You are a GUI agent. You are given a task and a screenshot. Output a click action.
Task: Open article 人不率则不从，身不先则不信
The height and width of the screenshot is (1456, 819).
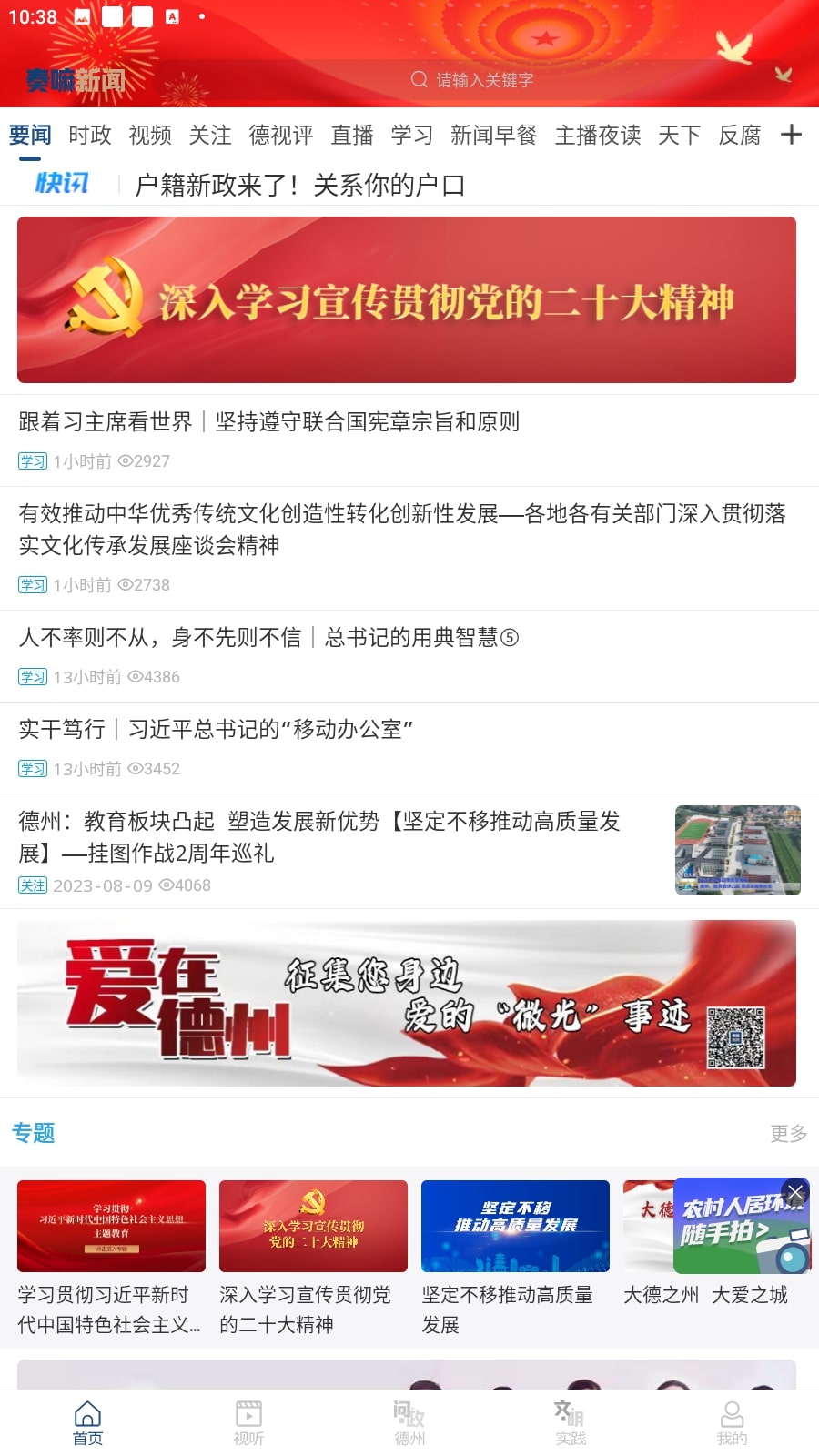pos(269,638)
